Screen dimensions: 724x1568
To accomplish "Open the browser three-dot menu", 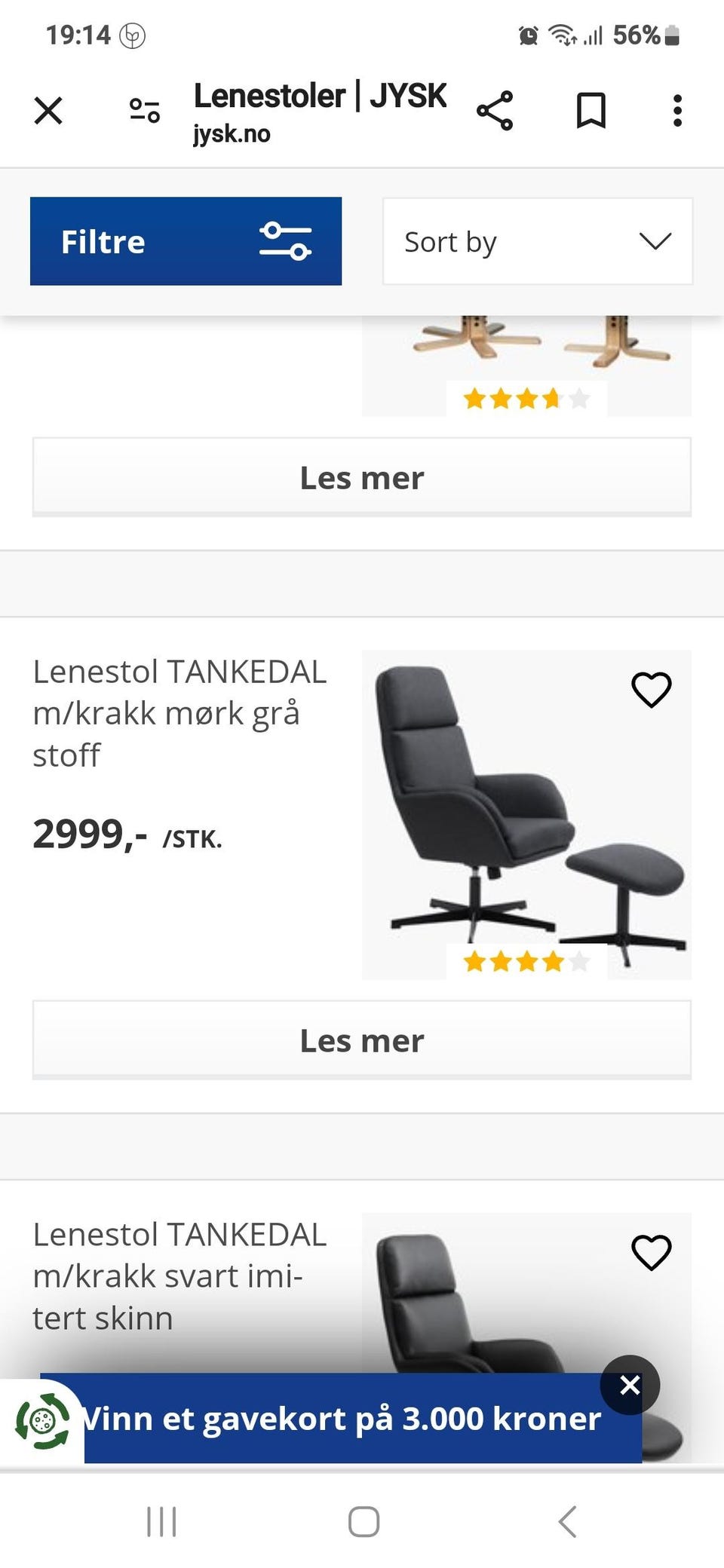I will (676, 109).
